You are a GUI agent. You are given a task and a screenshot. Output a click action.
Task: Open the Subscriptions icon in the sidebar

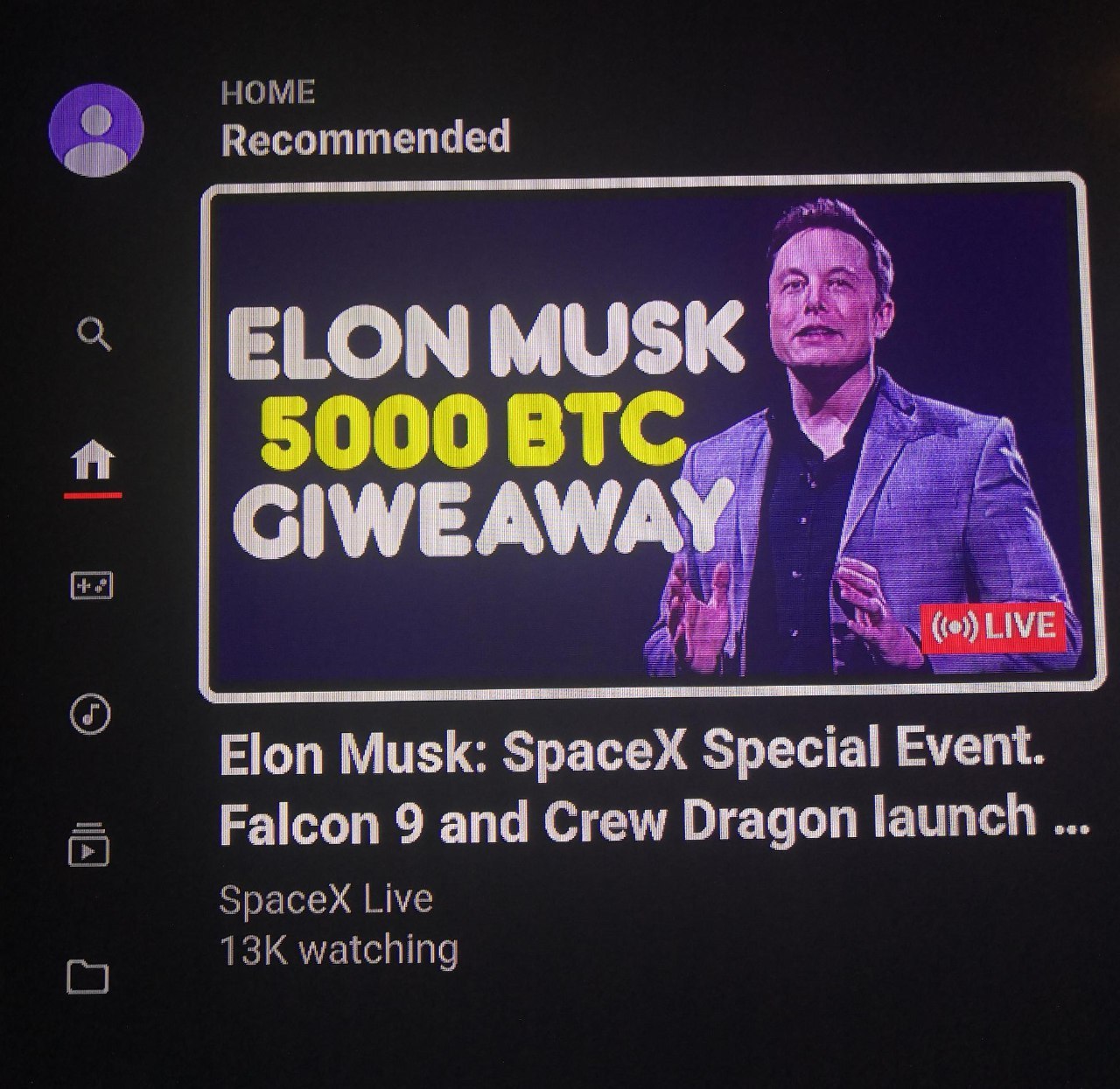(x=88, y=845)
